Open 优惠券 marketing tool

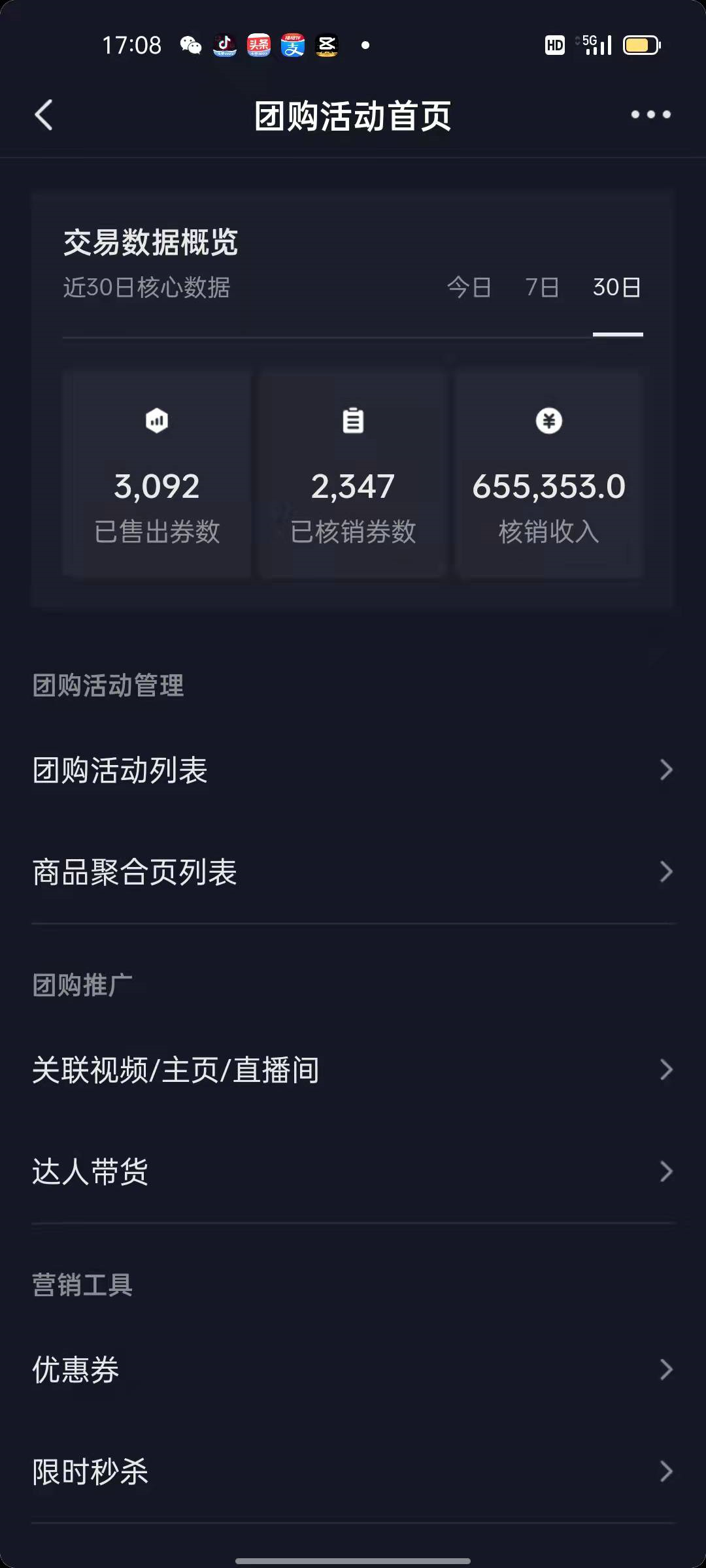(353, 1369)
